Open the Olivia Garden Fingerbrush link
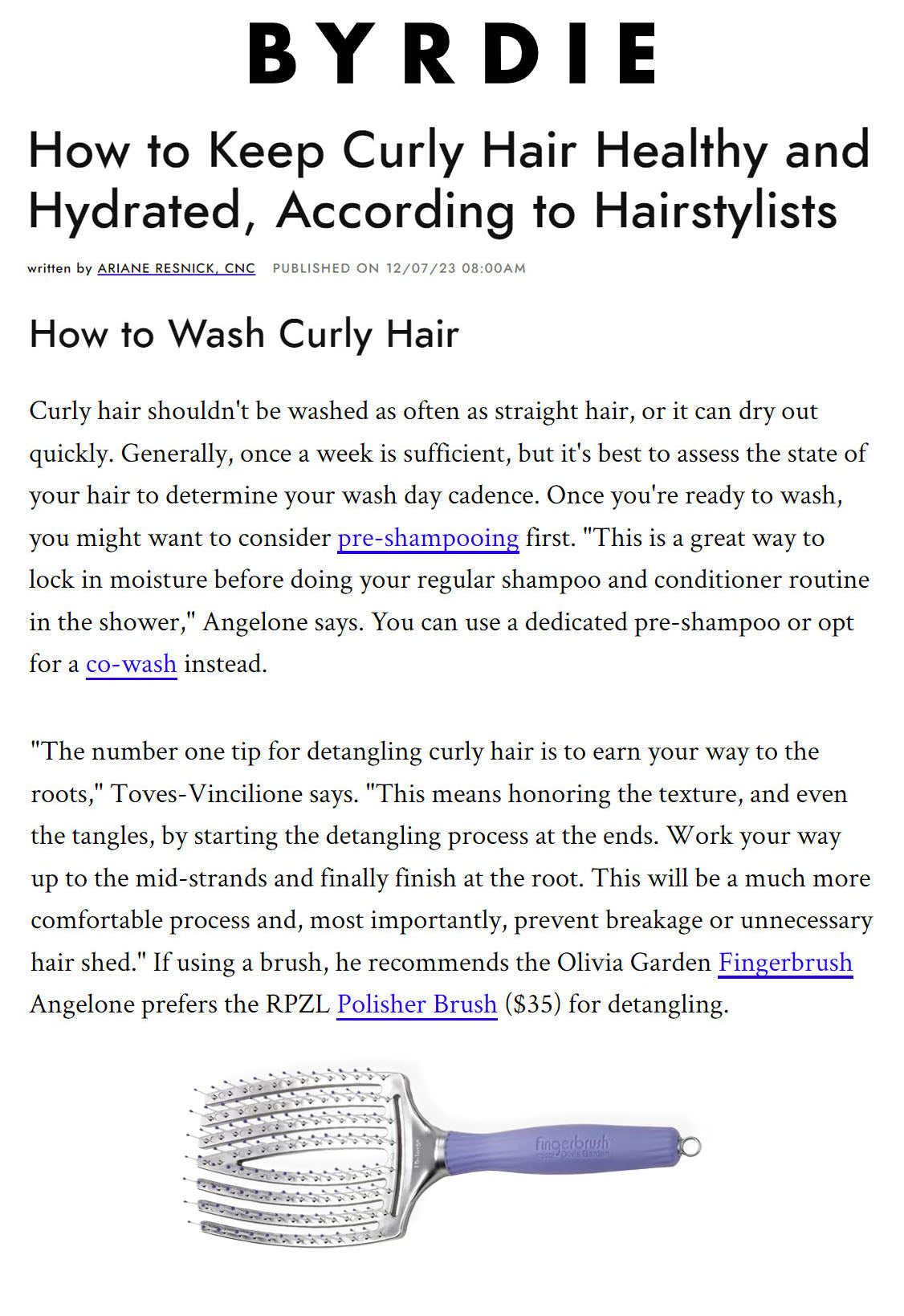Screen dimensions: 904x1316 pos(784,962)
